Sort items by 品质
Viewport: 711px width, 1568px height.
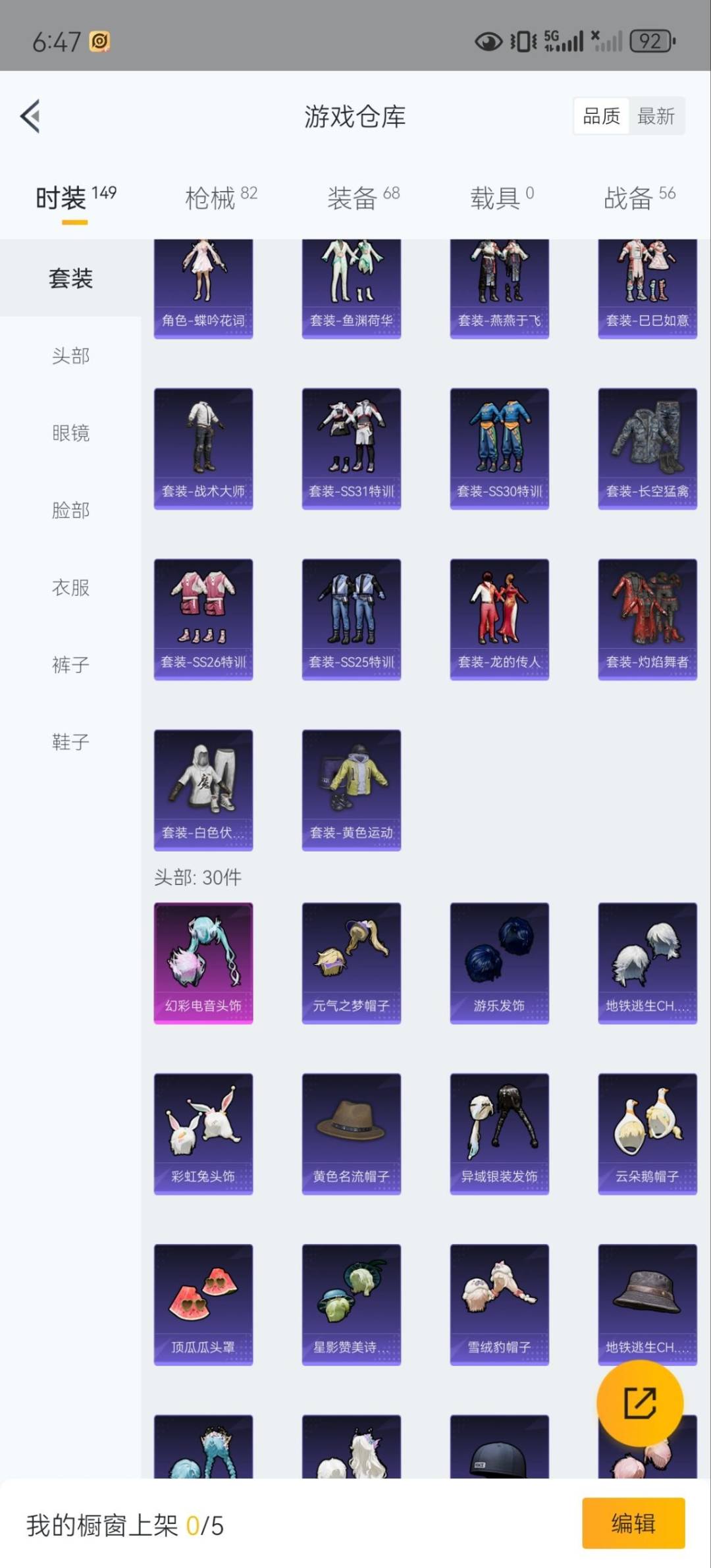601,117
